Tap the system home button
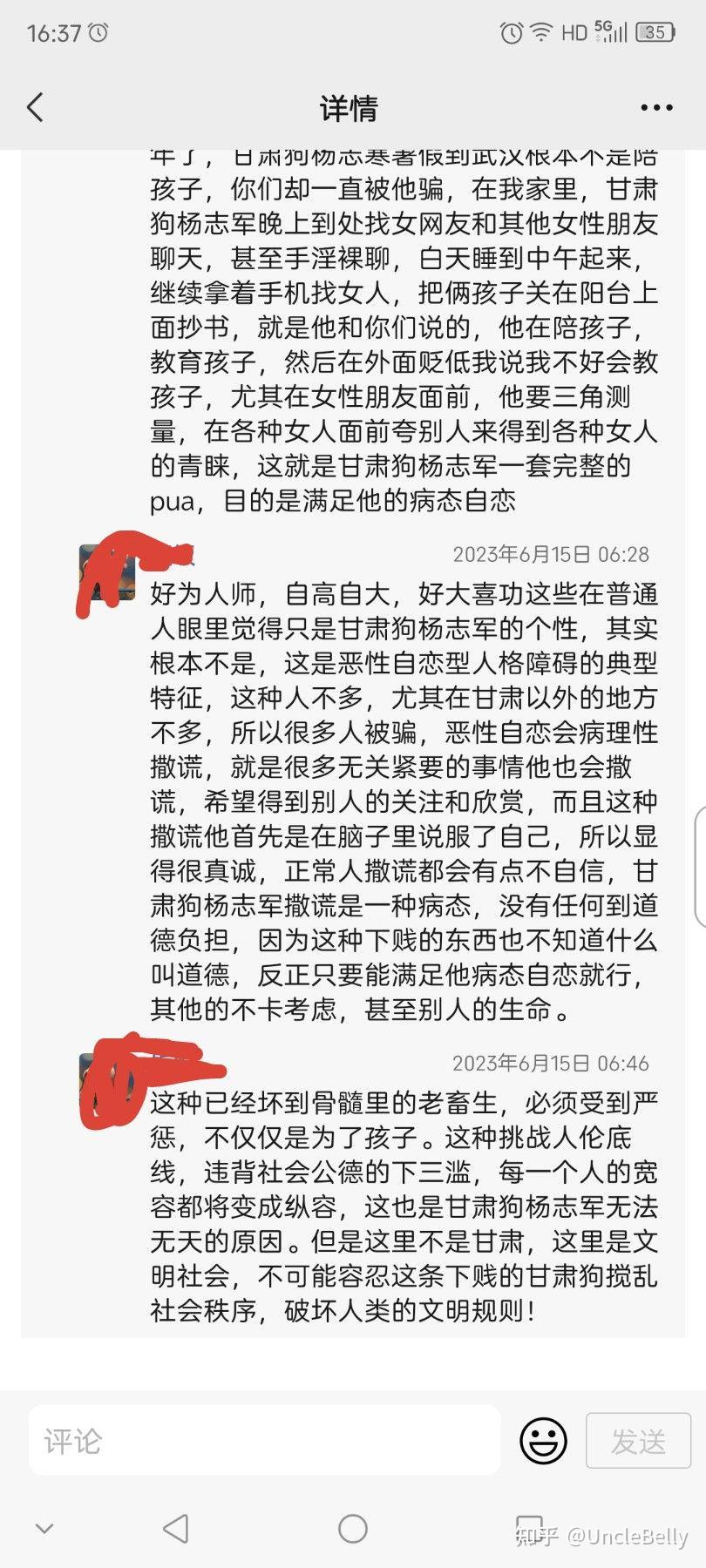Screen dimensions: 706x1568 click(x=352, y=1529)
